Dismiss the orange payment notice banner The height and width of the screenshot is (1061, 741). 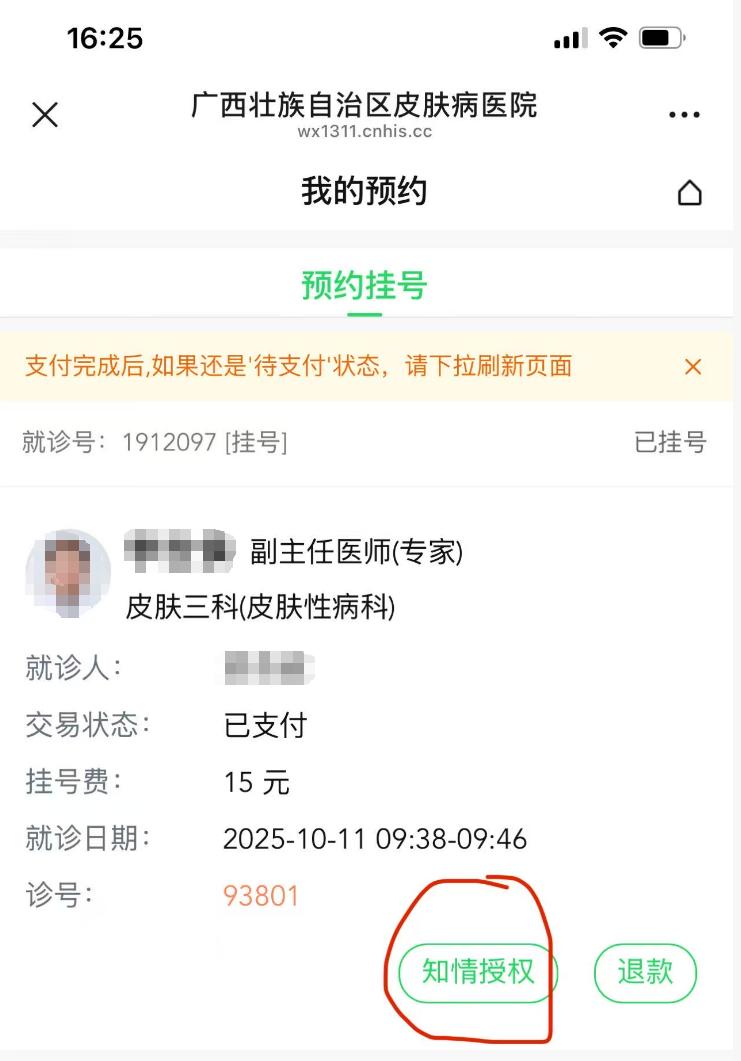click(x=693, y=367)
